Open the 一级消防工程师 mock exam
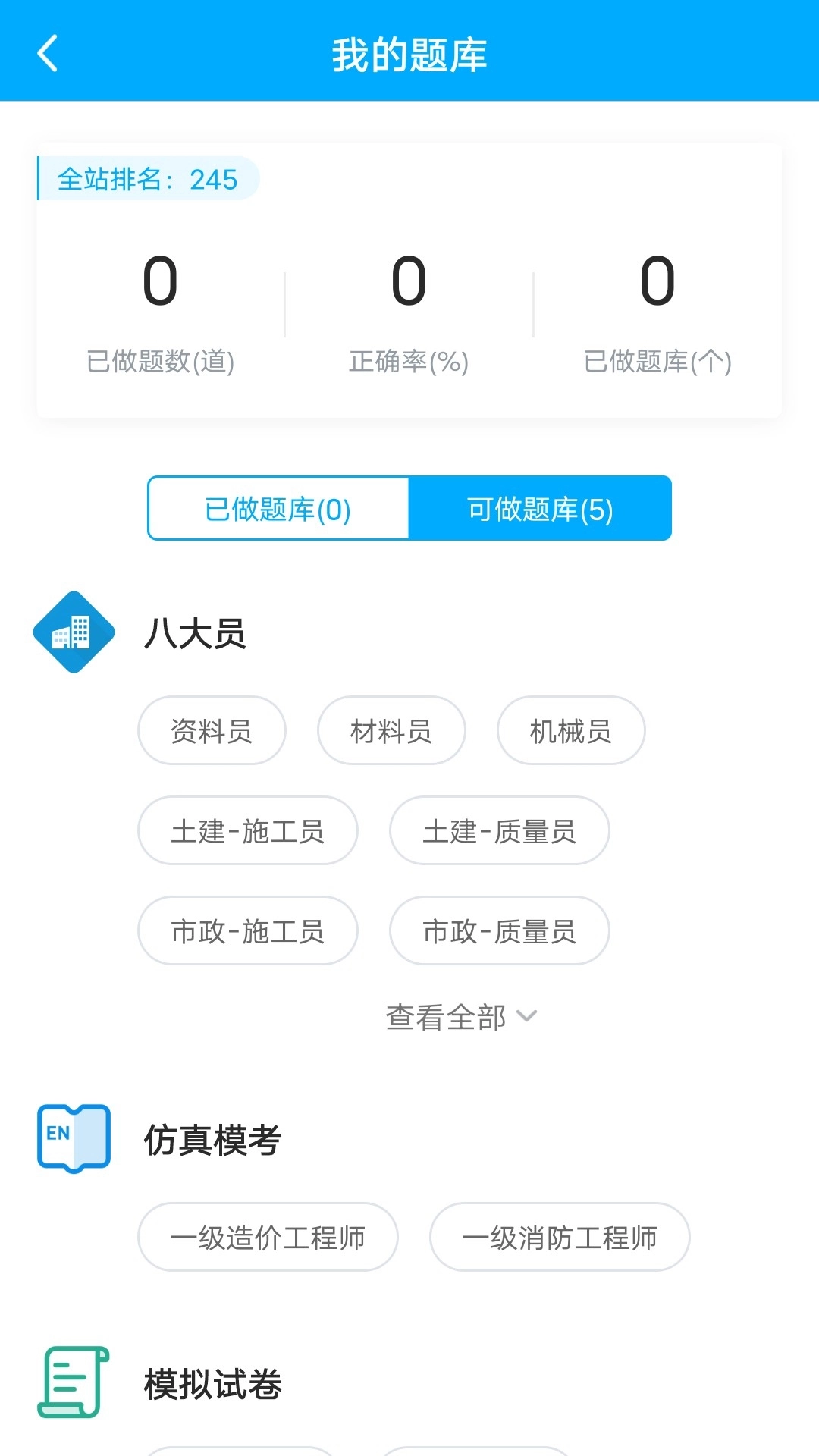The height and width of the screenshot is (1456, 819). [x=560, y=1237]
